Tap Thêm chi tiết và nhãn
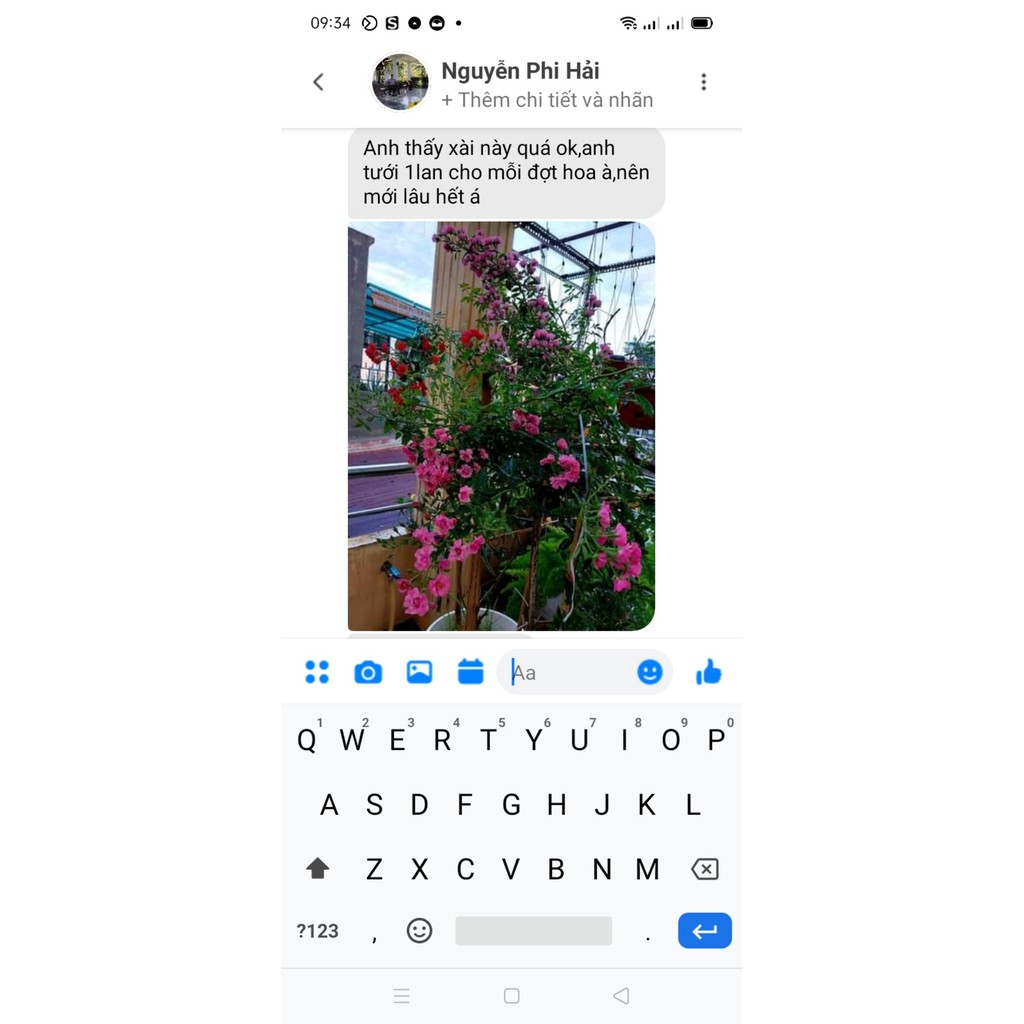 tap(547, 100)
